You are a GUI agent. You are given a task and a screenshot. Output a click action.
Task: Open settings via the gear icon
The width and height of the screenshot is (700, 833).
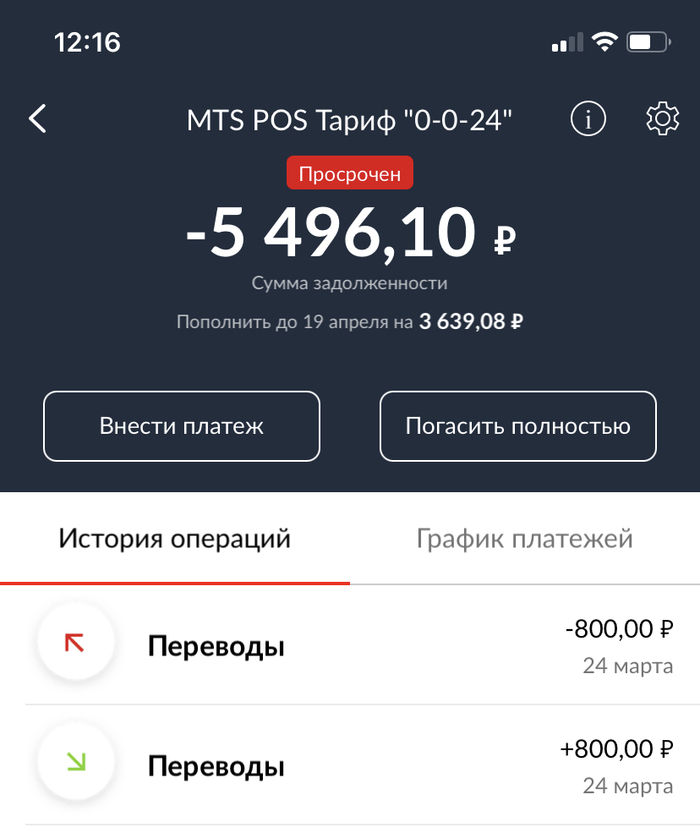[659, 119]
